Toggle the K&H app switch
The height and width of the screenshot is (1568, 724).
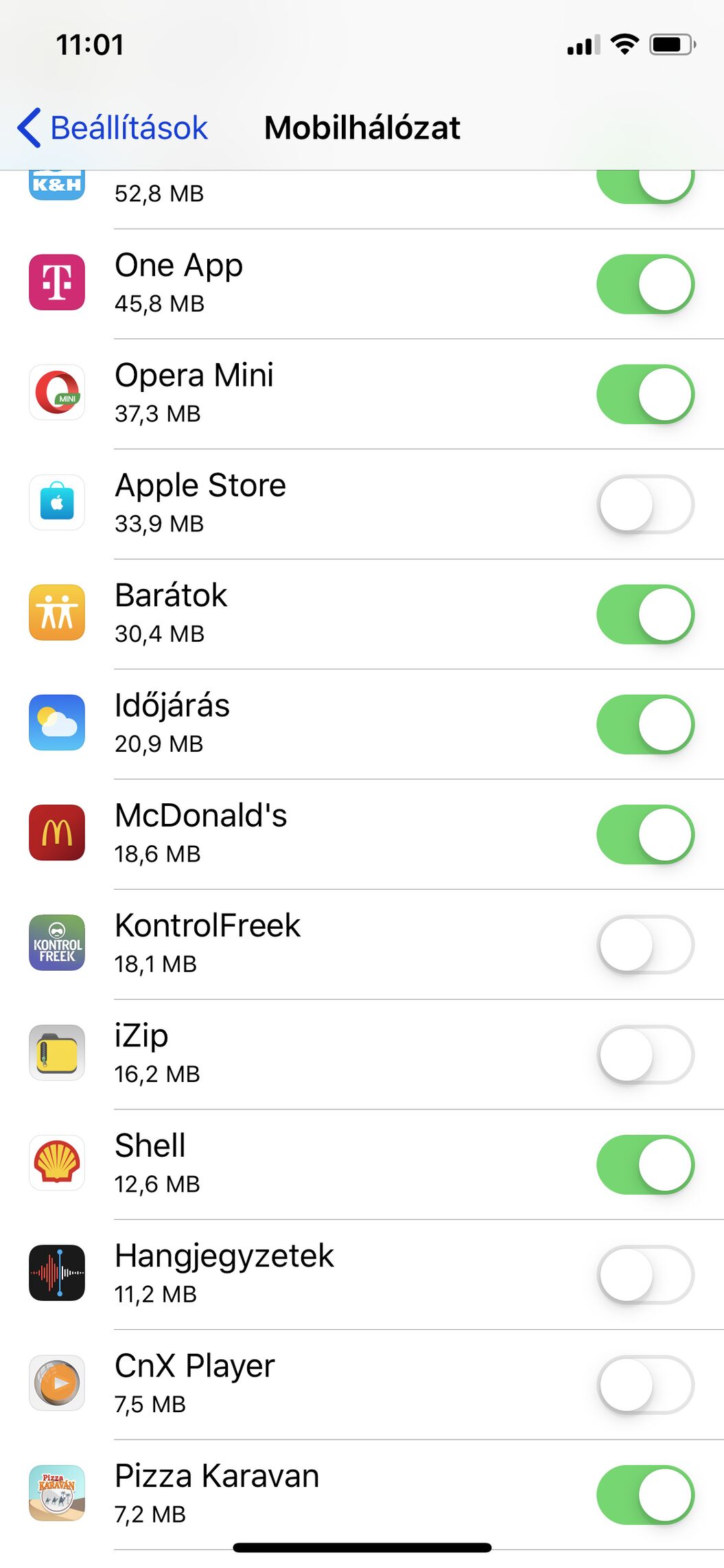point(645,187)
